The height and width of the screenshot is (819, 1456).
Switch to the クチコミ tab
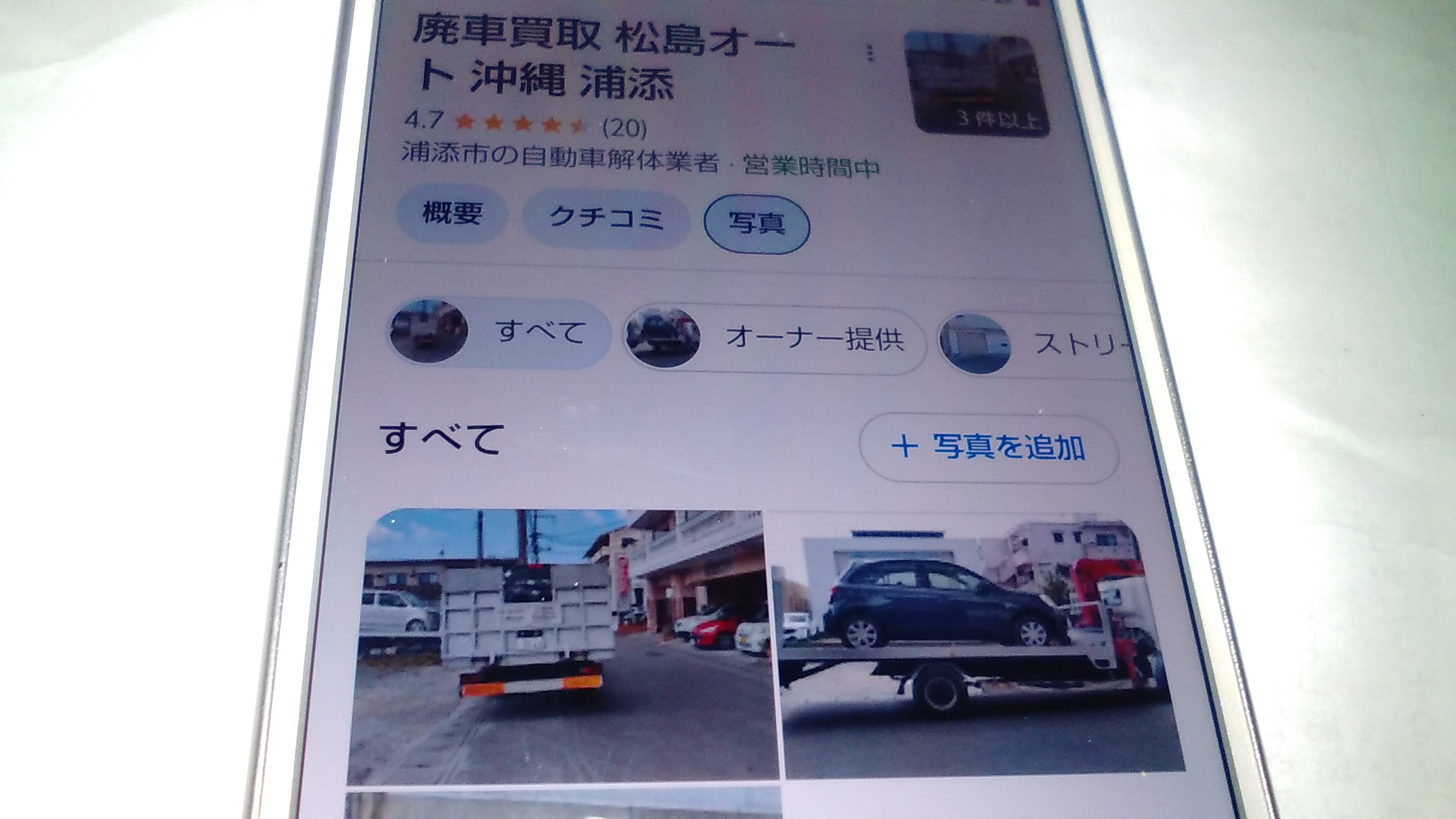pos(606,219)
